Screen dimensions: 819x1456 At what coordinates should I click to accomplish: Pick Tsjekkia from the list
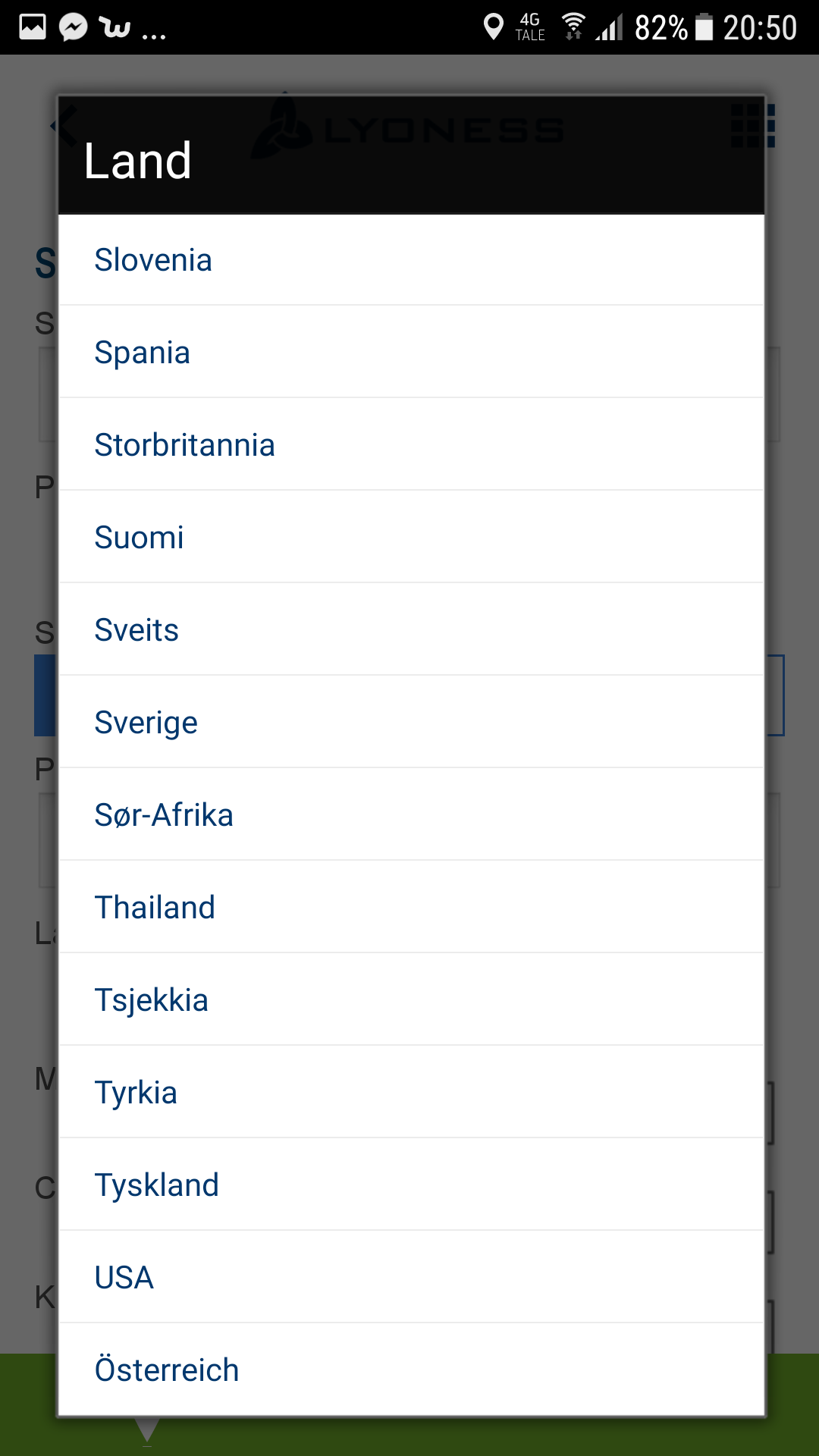[x=411, y=1000]
